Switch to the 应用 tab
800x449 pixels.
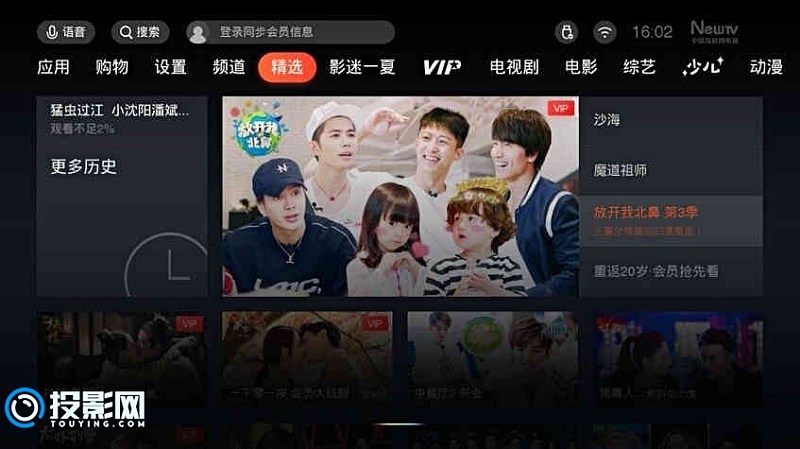[53, 67]
